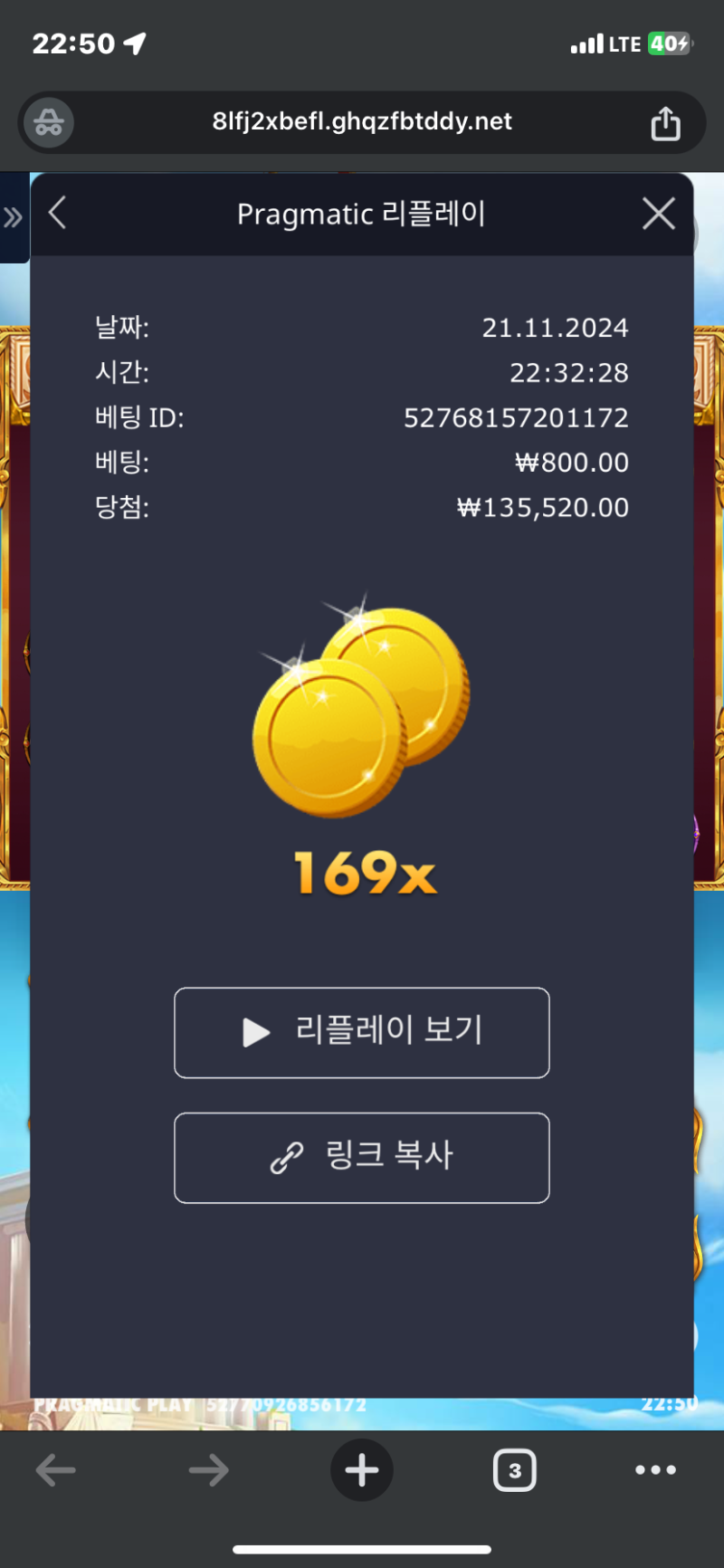
Task: Expand the side panel double-arrow
Action: (x=13, y=217)
